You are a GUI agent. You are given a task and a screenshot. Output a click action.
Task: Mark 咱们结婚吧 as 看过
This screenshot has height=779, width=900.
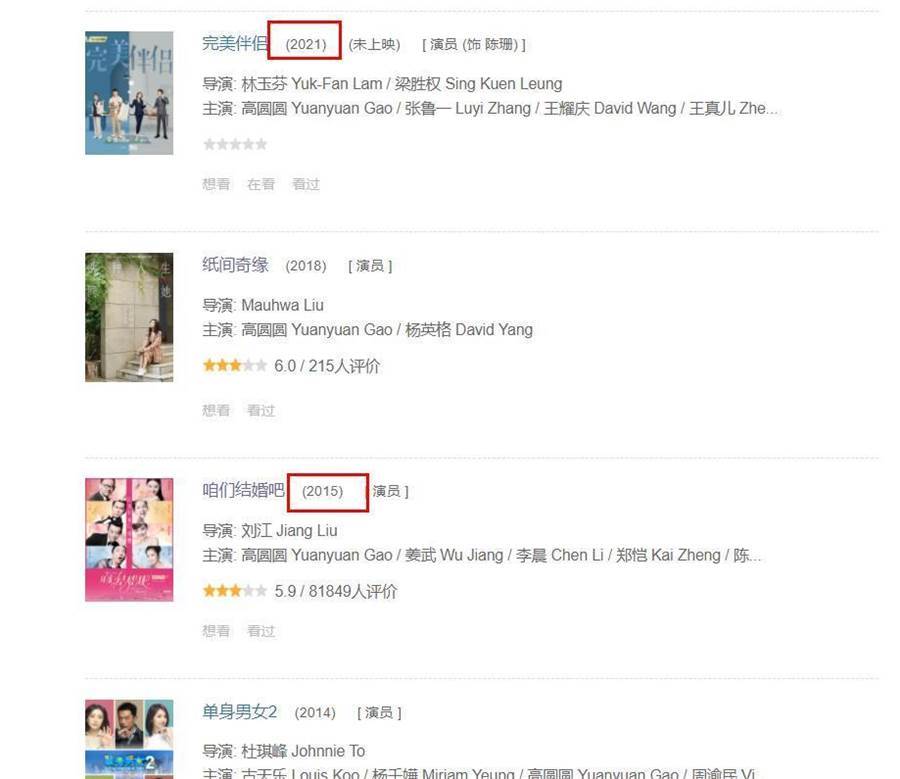pos(261,631)
